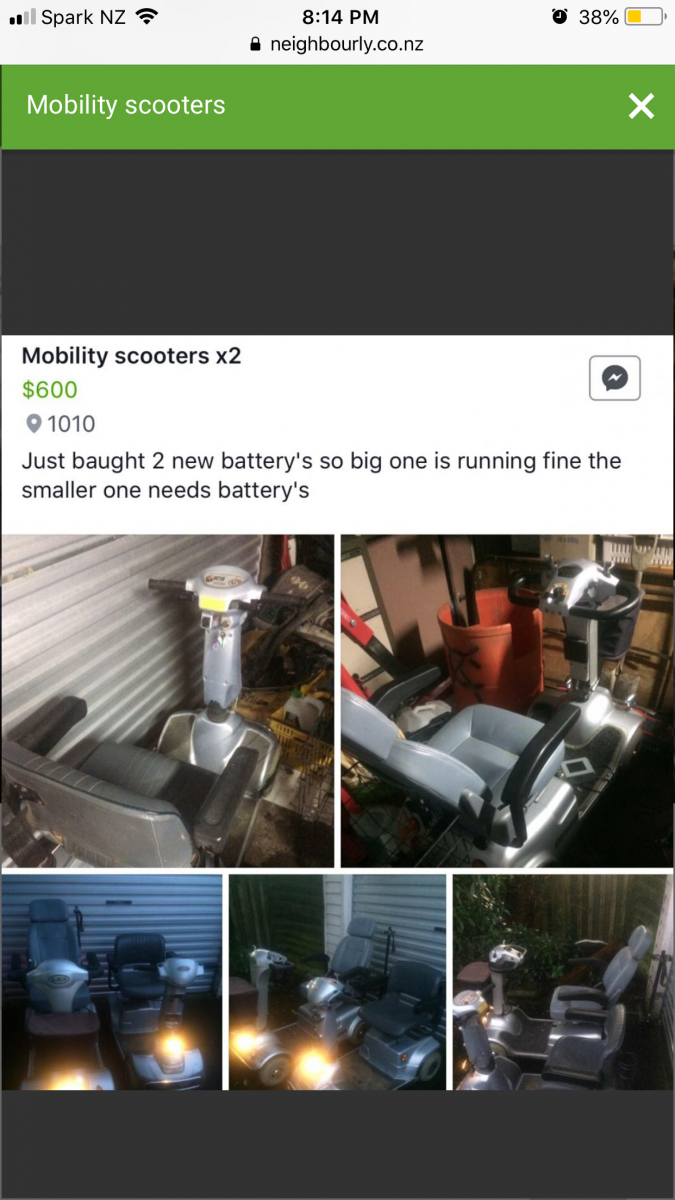Message the seller via Messenger icon
This screenshot has width=675, height=1200.
[x=614, y=378]
